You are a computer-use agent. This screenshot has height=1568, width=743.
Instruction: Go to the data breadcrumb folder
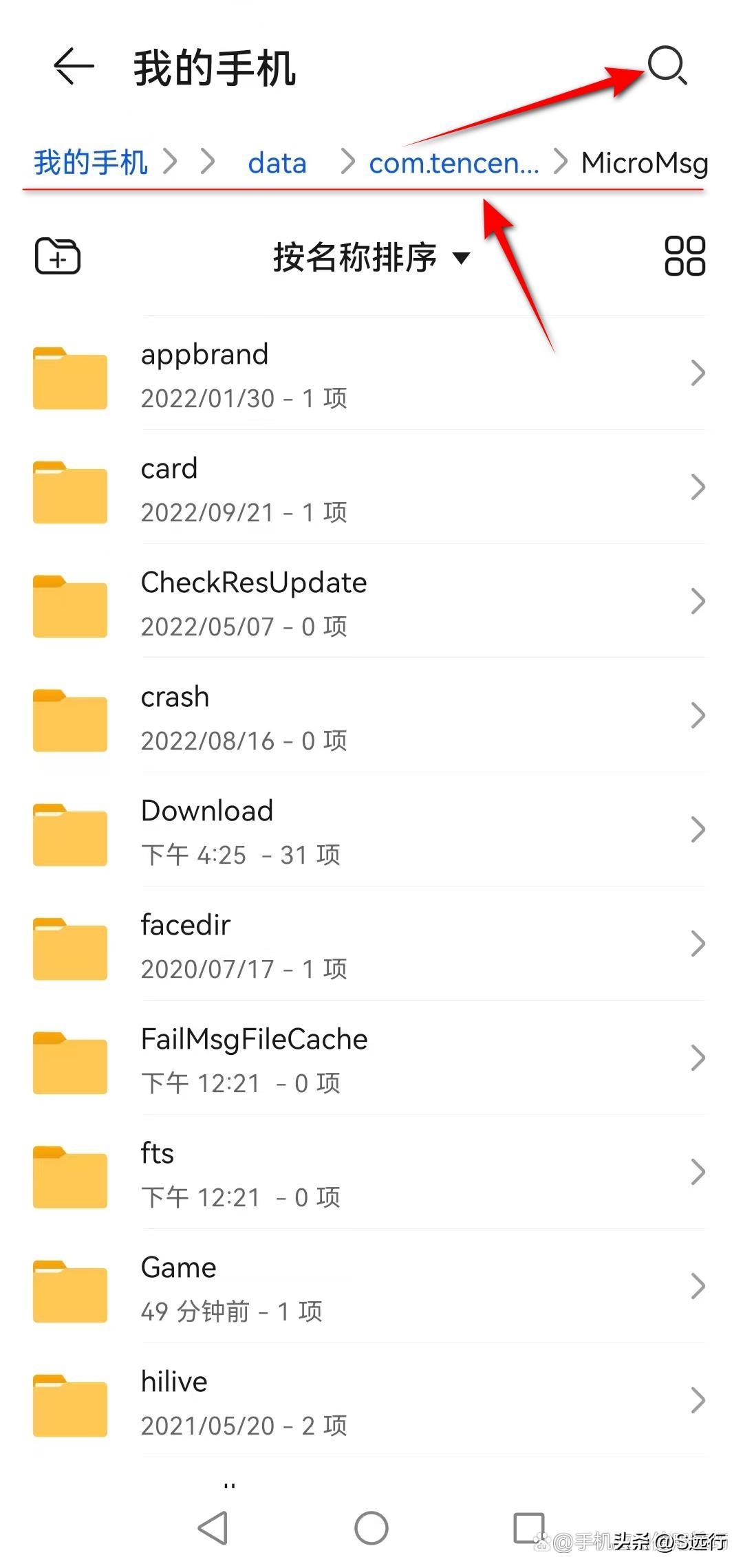pyautogui.click(x=277, y=163)
